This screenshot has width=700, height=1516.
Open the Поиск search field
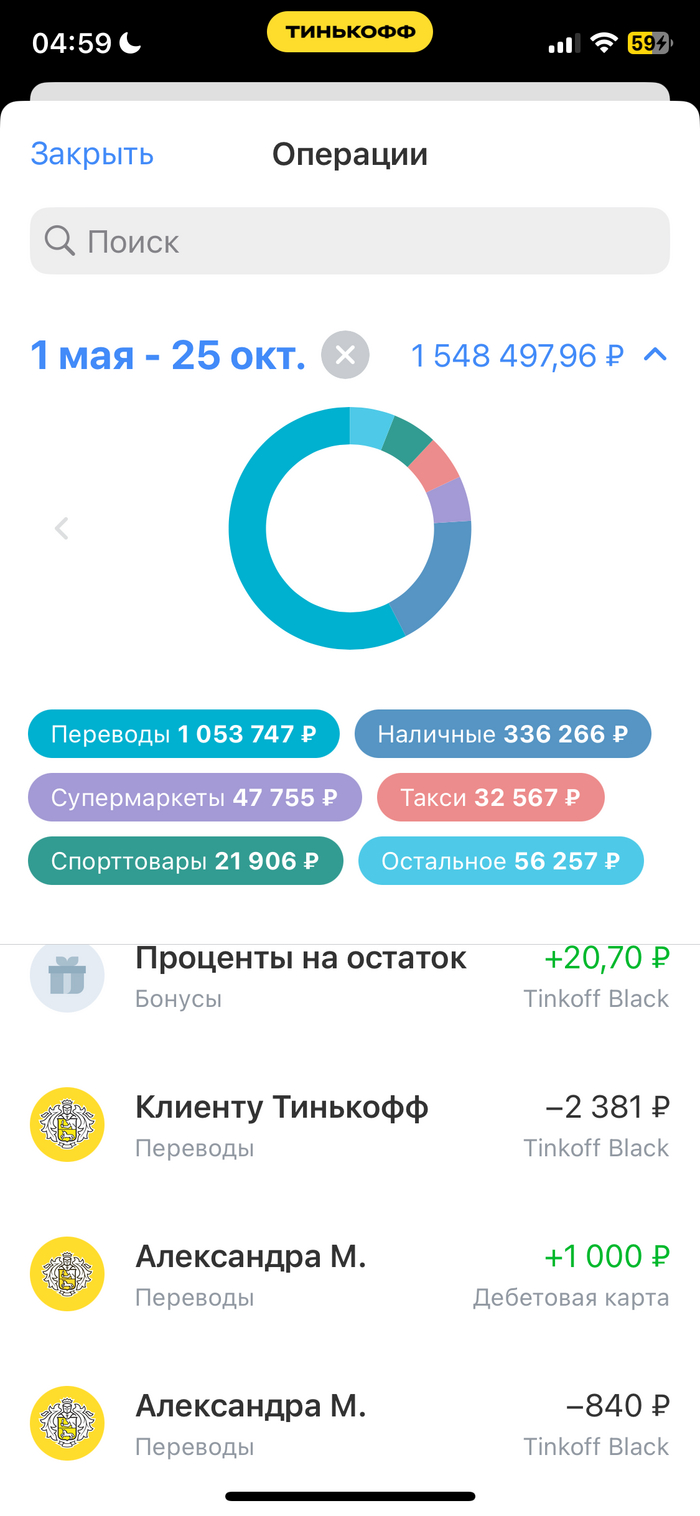click(x=349, y=241)
